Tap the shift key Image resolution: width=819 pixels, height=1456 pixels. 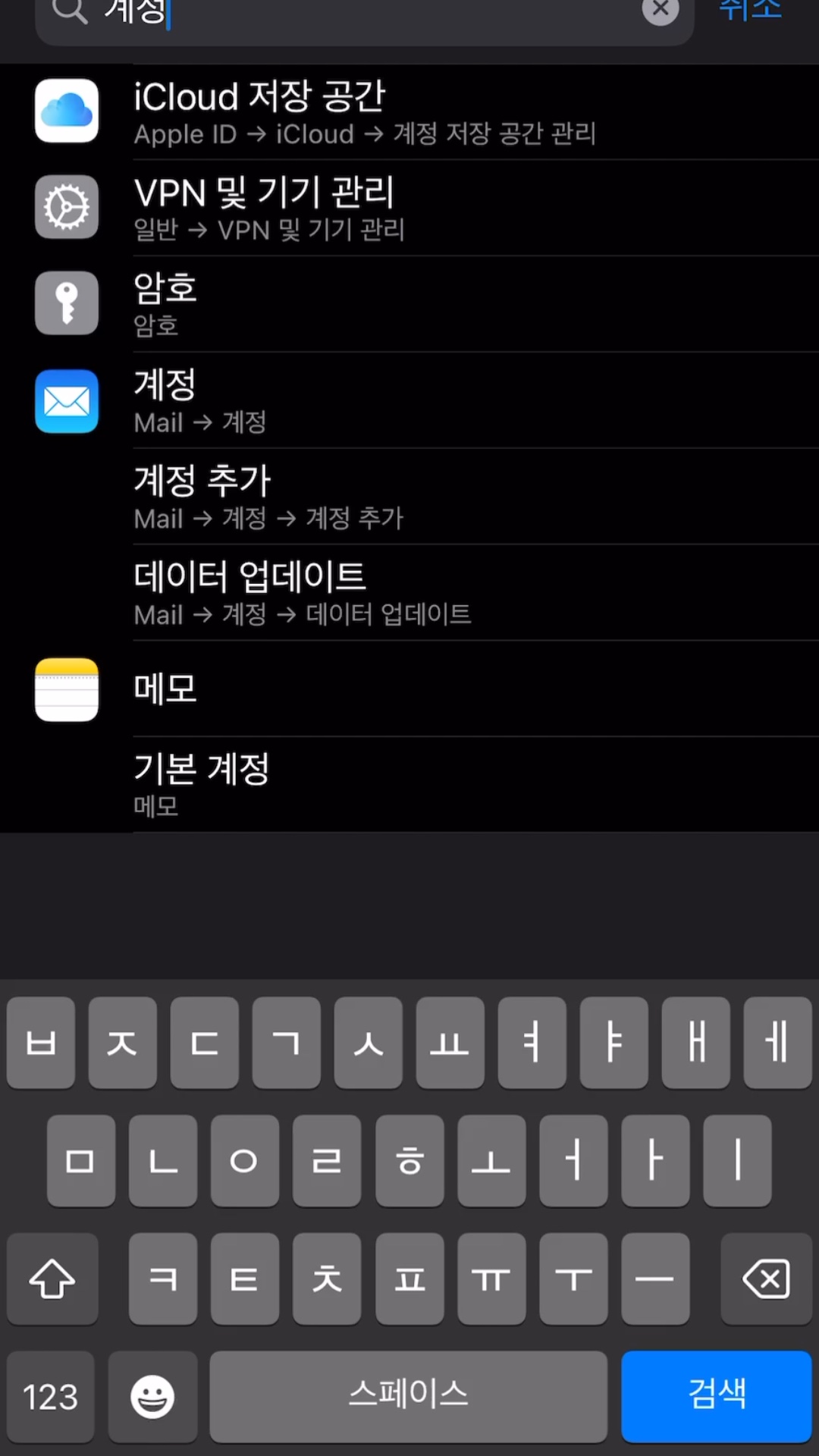[x=52, y=1279]
